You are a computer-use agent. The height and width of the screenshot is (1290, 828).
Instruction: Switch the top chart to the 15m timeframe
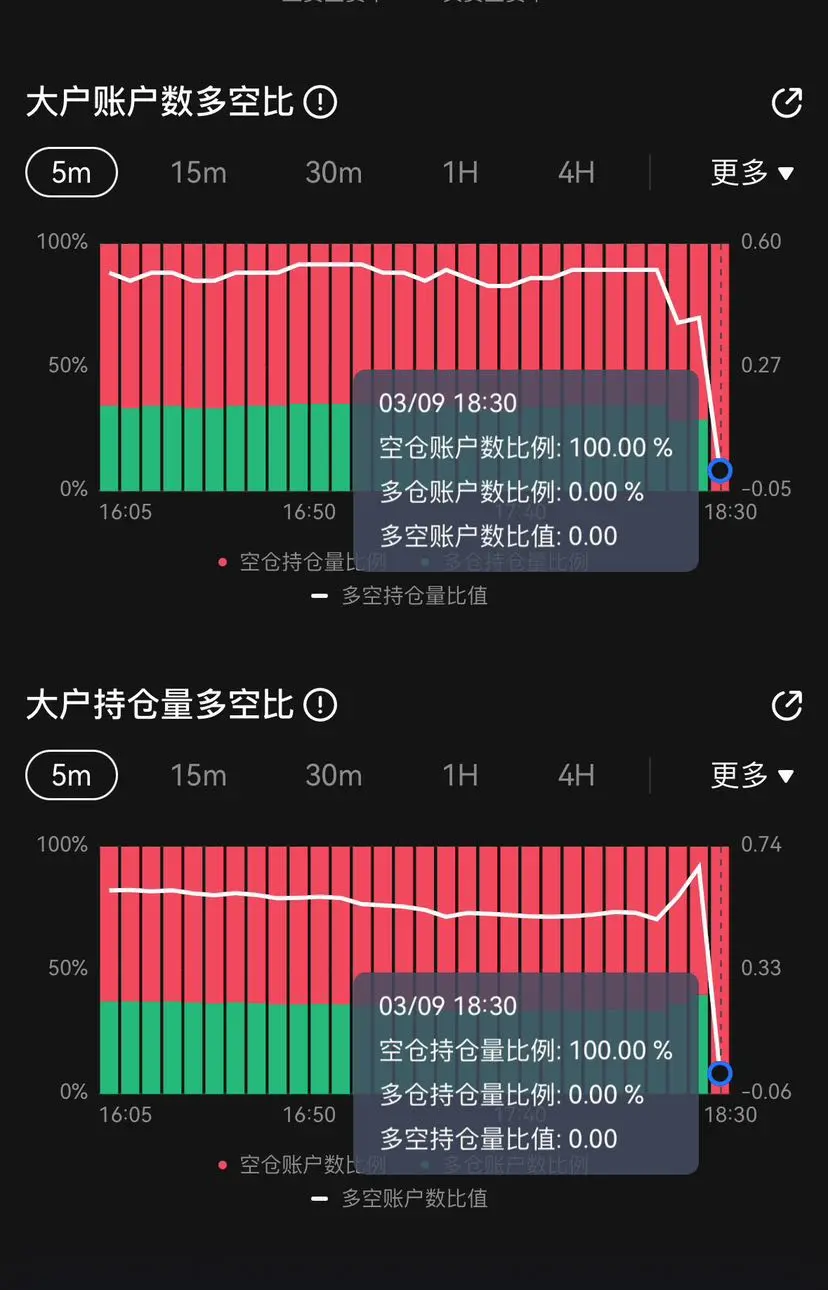pos(197,172)
